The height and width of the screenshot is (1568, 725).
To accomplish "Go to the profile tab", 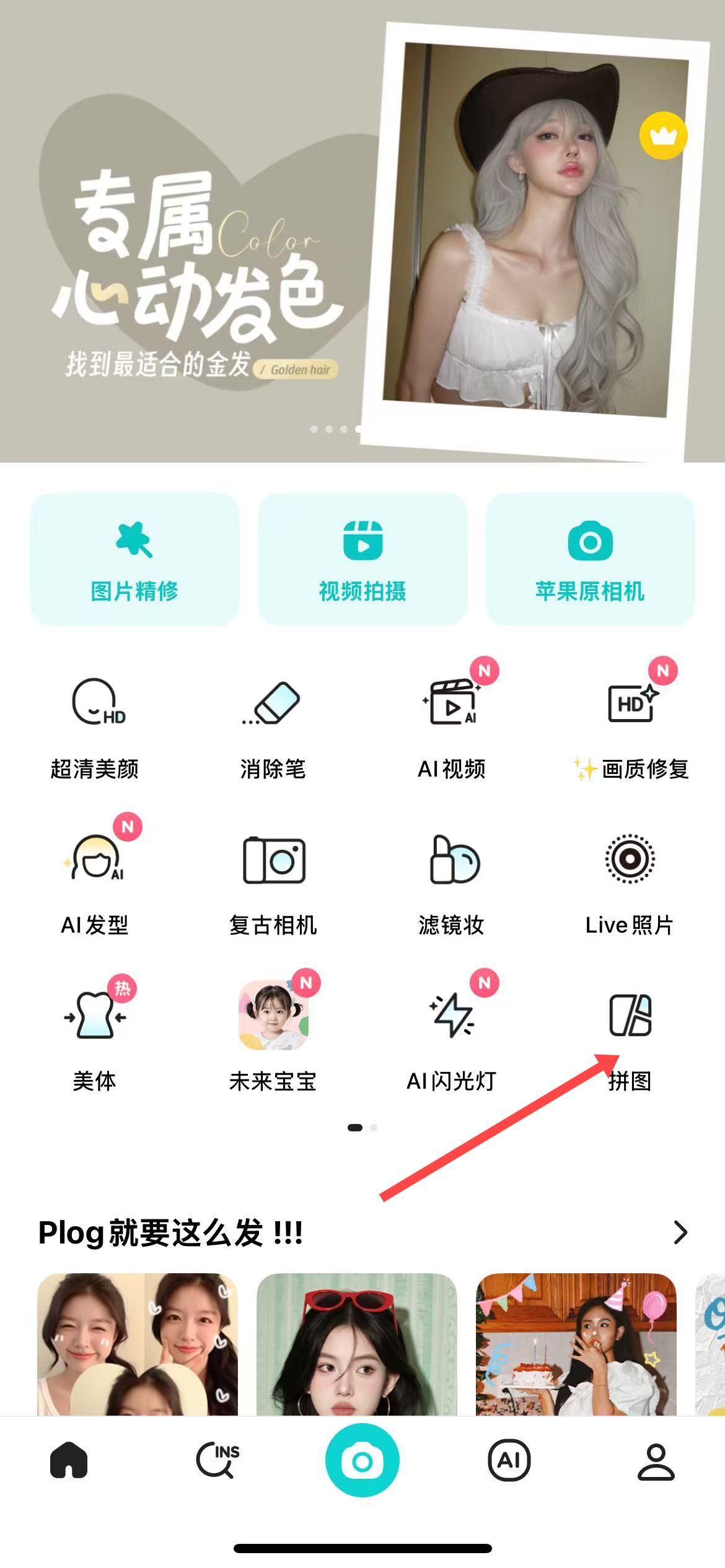I will 656,1460.
